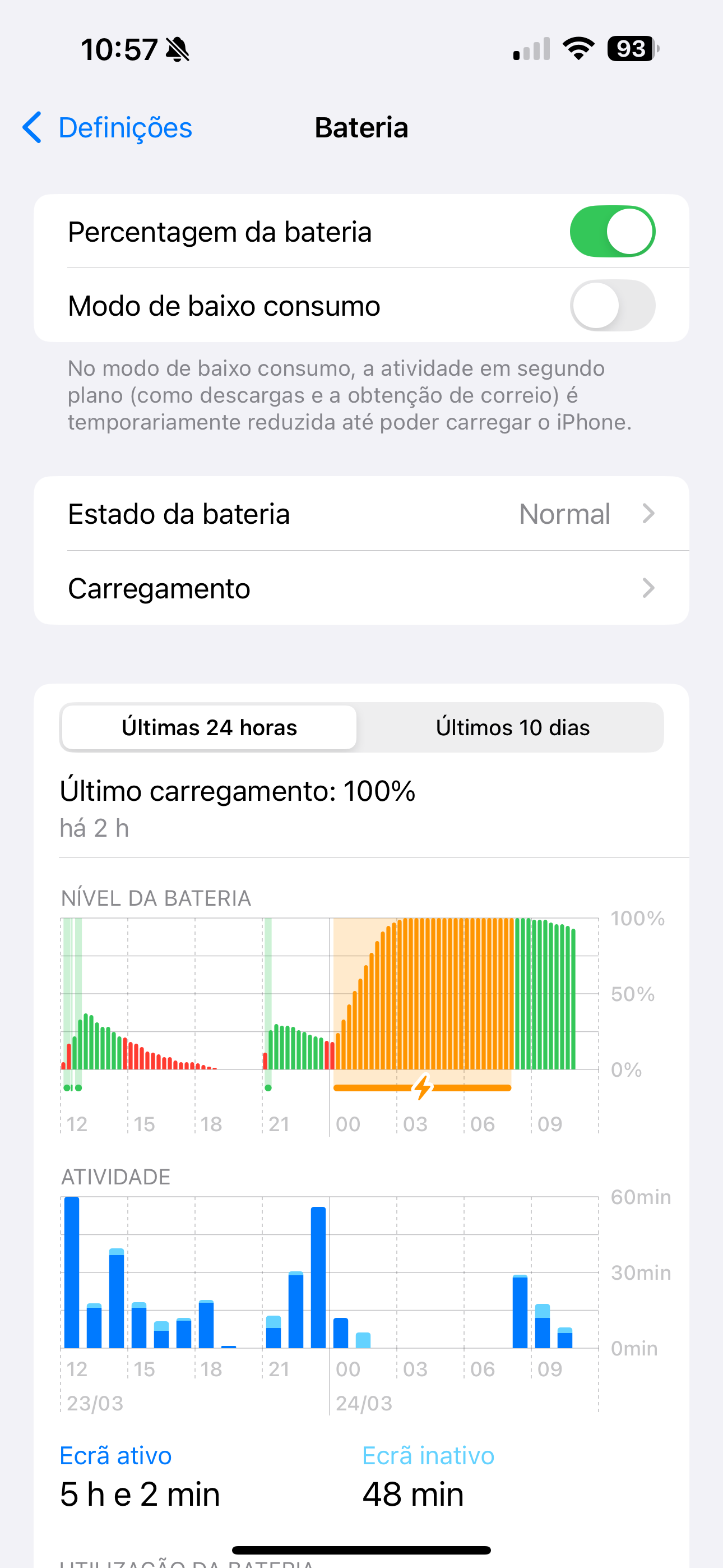Select the Últimas 24 horas segment
The width and height of the screenshot is (723, 1568).
tap(210, 727)
